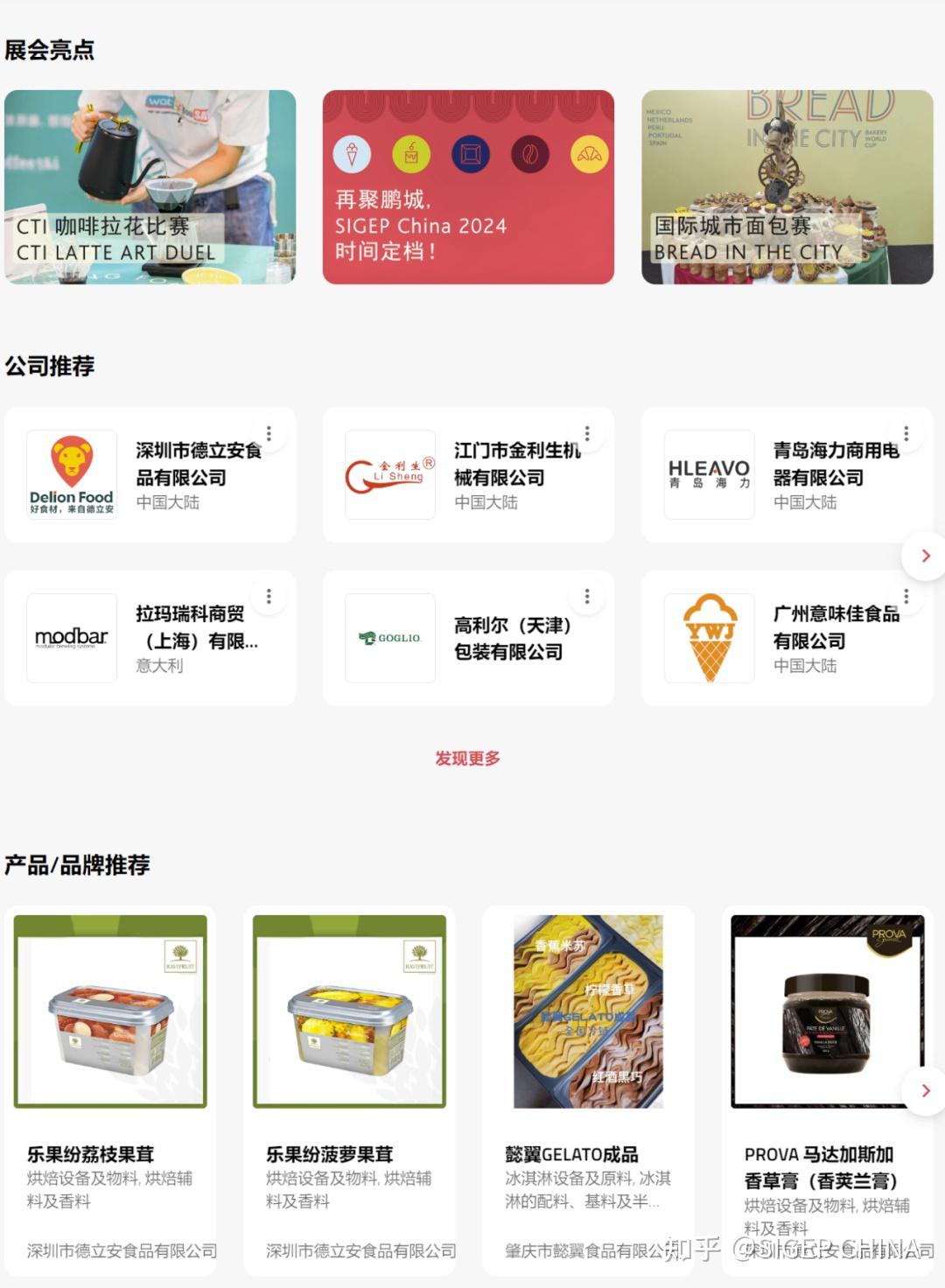Click the croissant icon on the red banner
The height and width of the screenshot is (1288, 945).
click(x=588, y=154)
